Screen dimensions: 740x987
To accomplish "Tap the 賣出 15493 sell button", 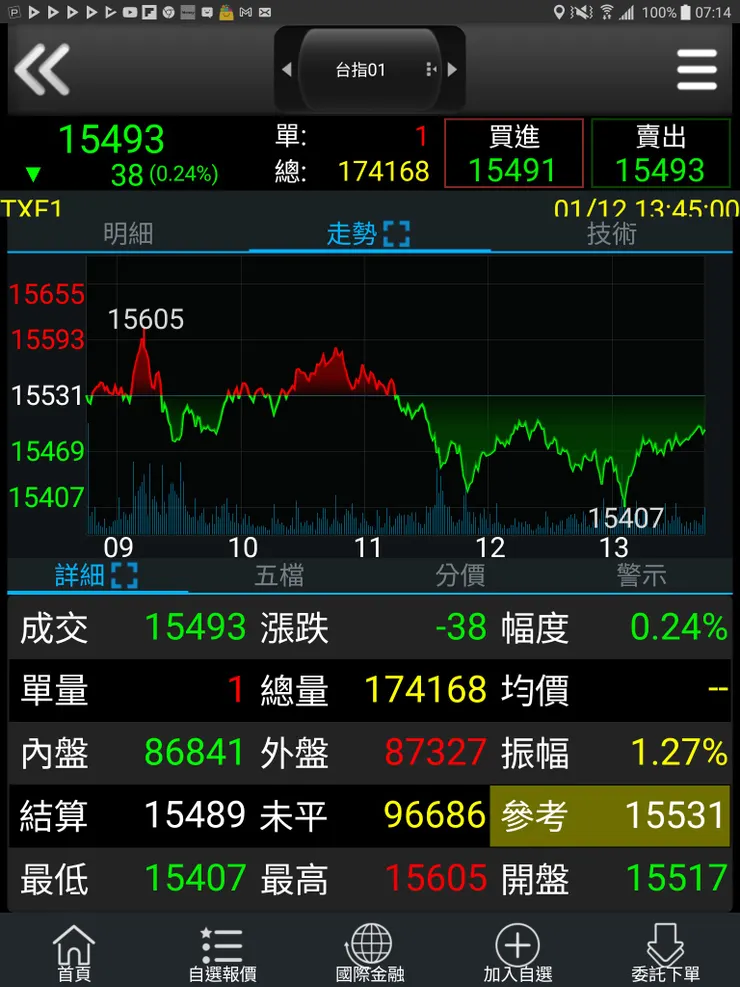I will [661, 152].
